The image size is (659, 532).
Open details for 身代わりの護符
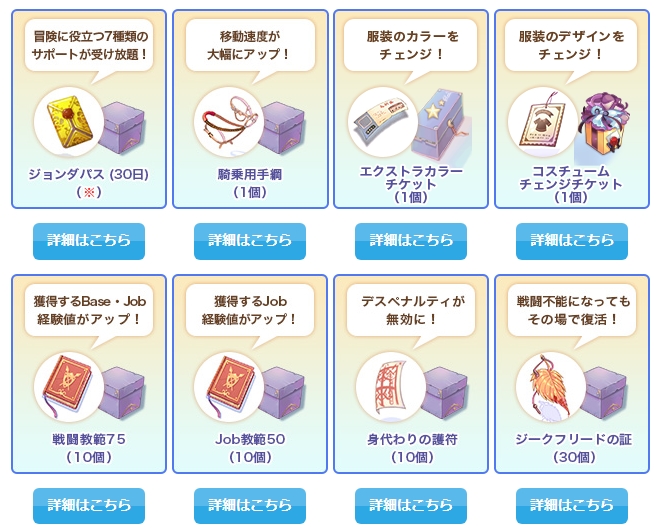411,505
